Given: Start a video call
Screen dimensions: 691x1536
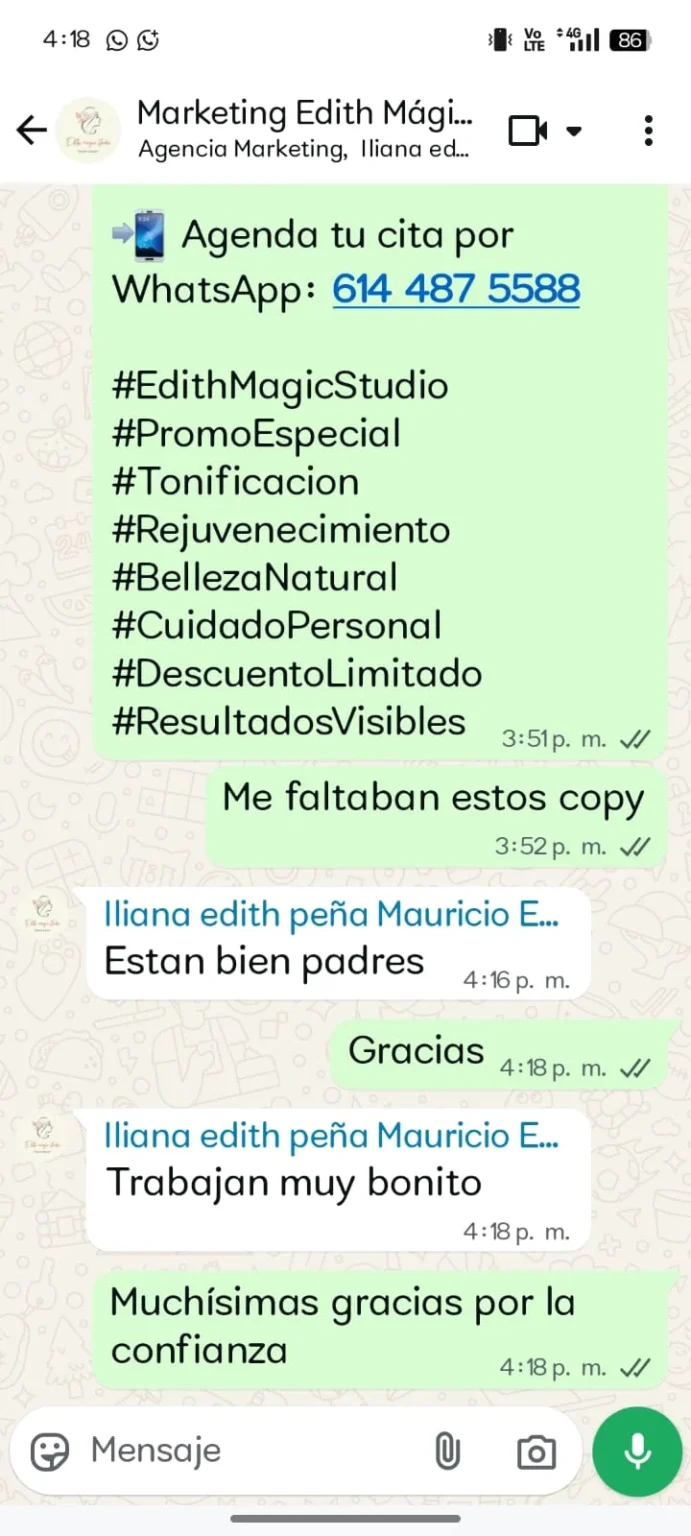Looking at the screenshot, I should pos(527,131).
